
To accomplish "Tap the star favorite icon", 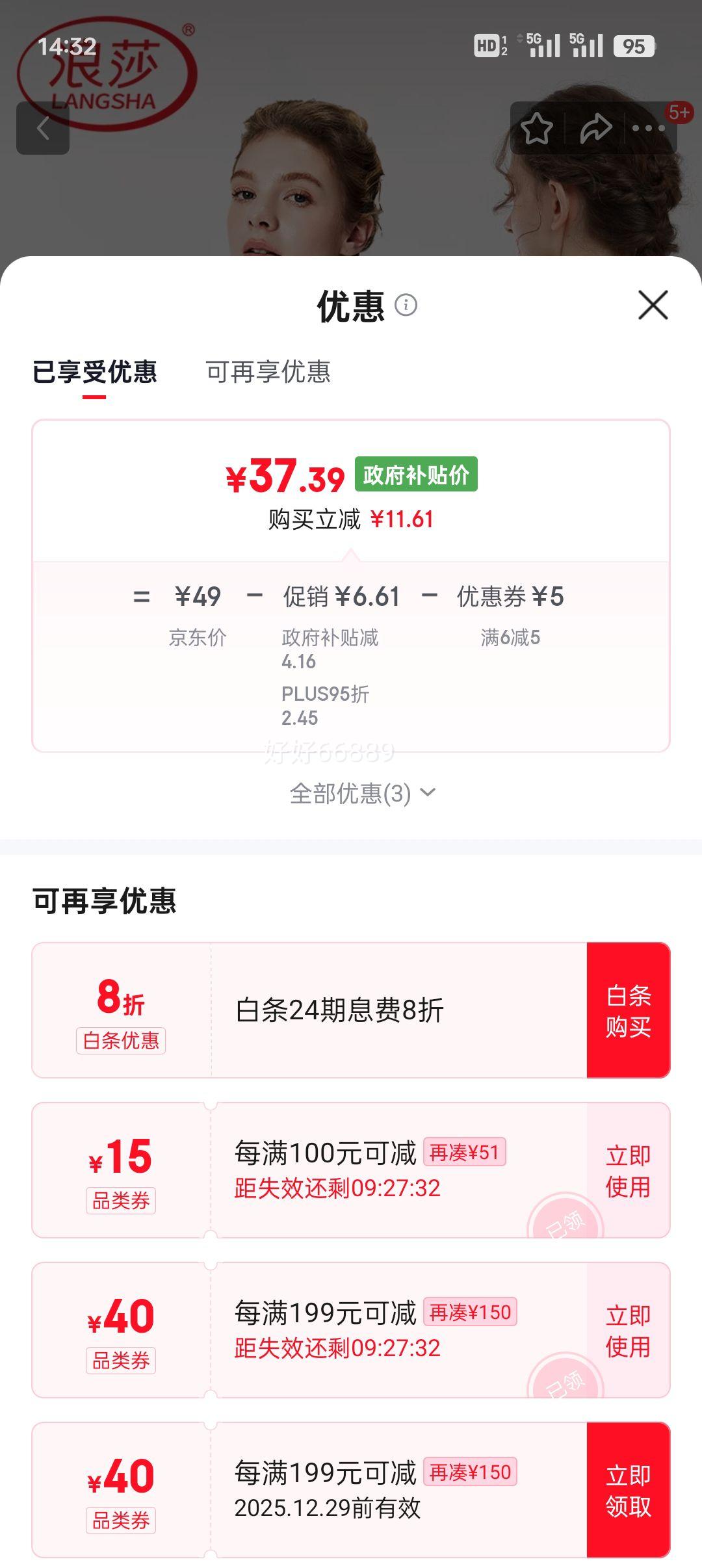I will click(x=537, y=129).
